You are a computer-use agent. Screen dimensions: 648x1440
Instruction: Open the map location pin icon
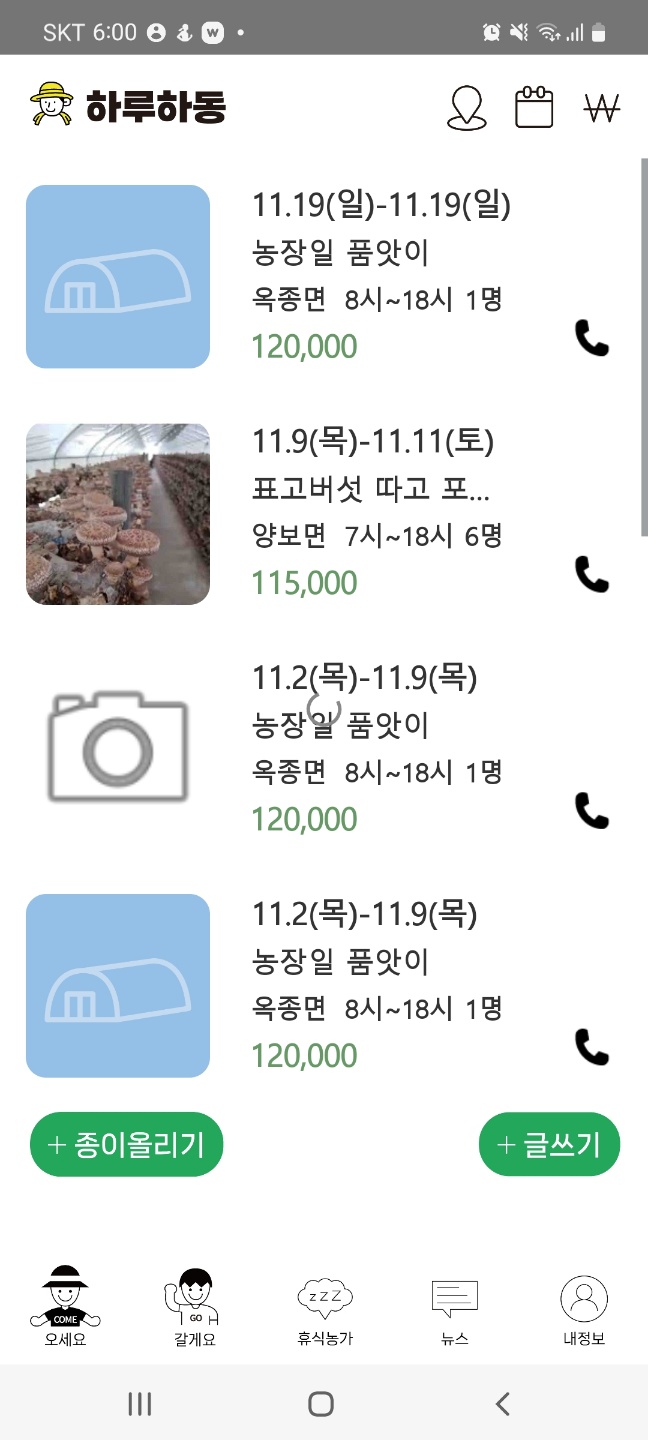466,108
